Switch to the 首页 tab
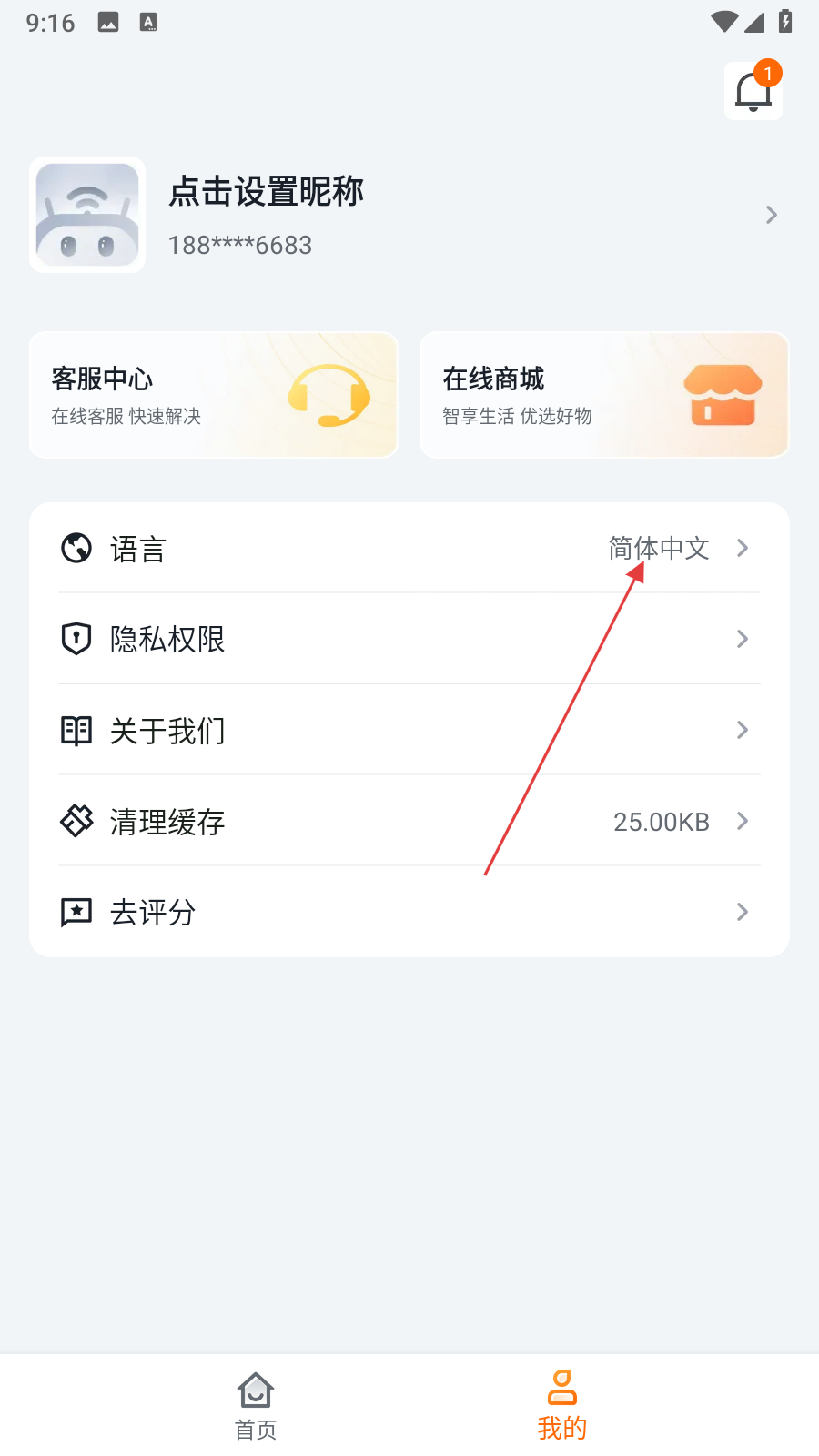This screenshot has width=819, height=1456. pos(256,1406)
